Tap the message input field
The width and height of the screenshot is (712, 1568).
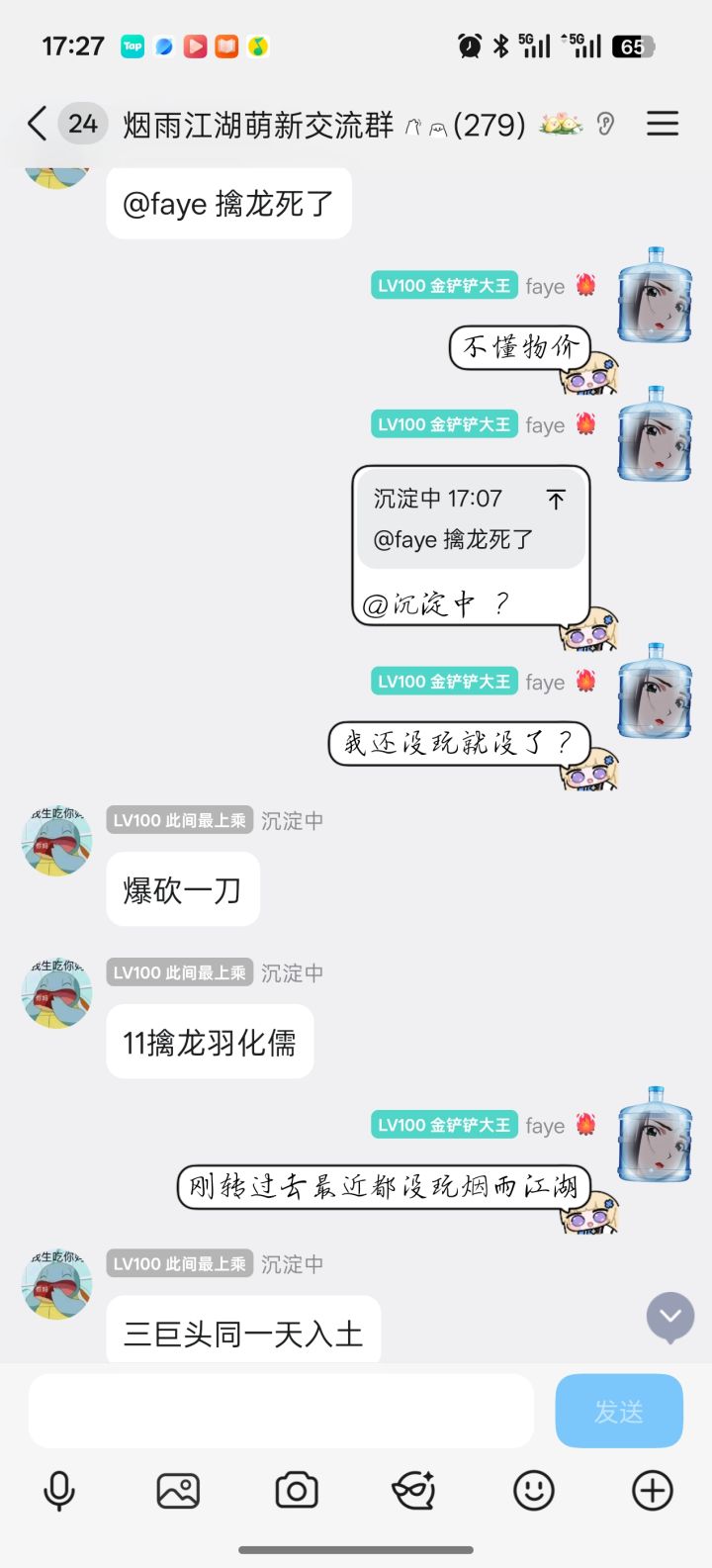(x=280, y=1411)
